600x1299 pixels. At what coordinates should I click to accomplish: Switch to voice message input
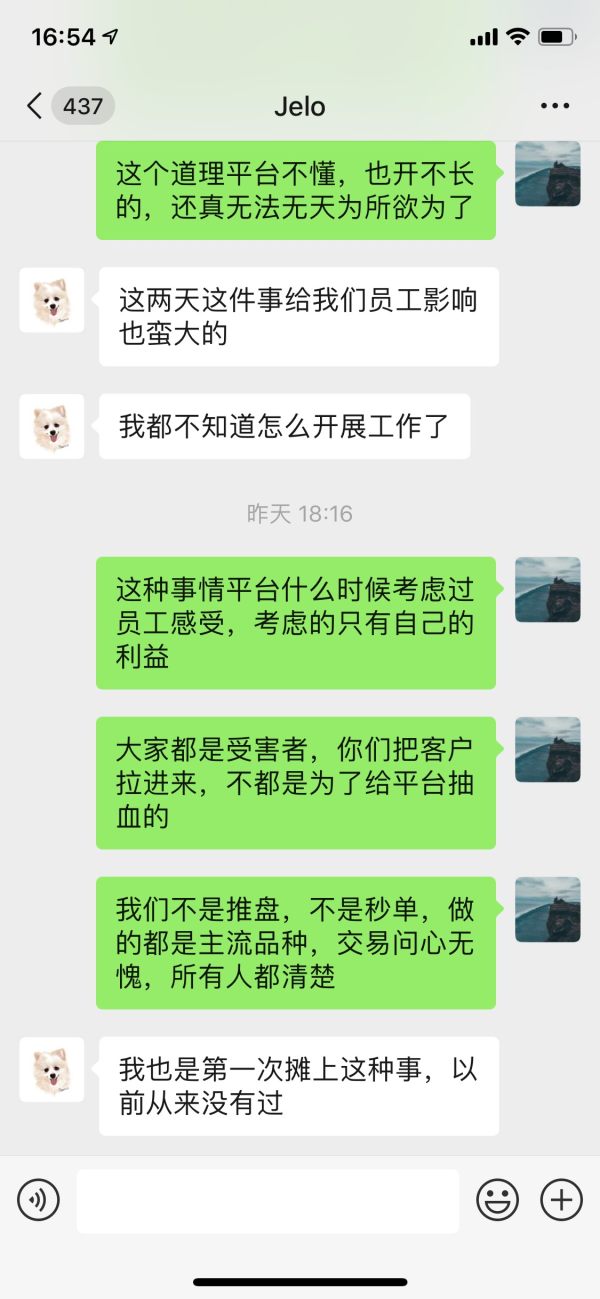tap(38, 1199)
